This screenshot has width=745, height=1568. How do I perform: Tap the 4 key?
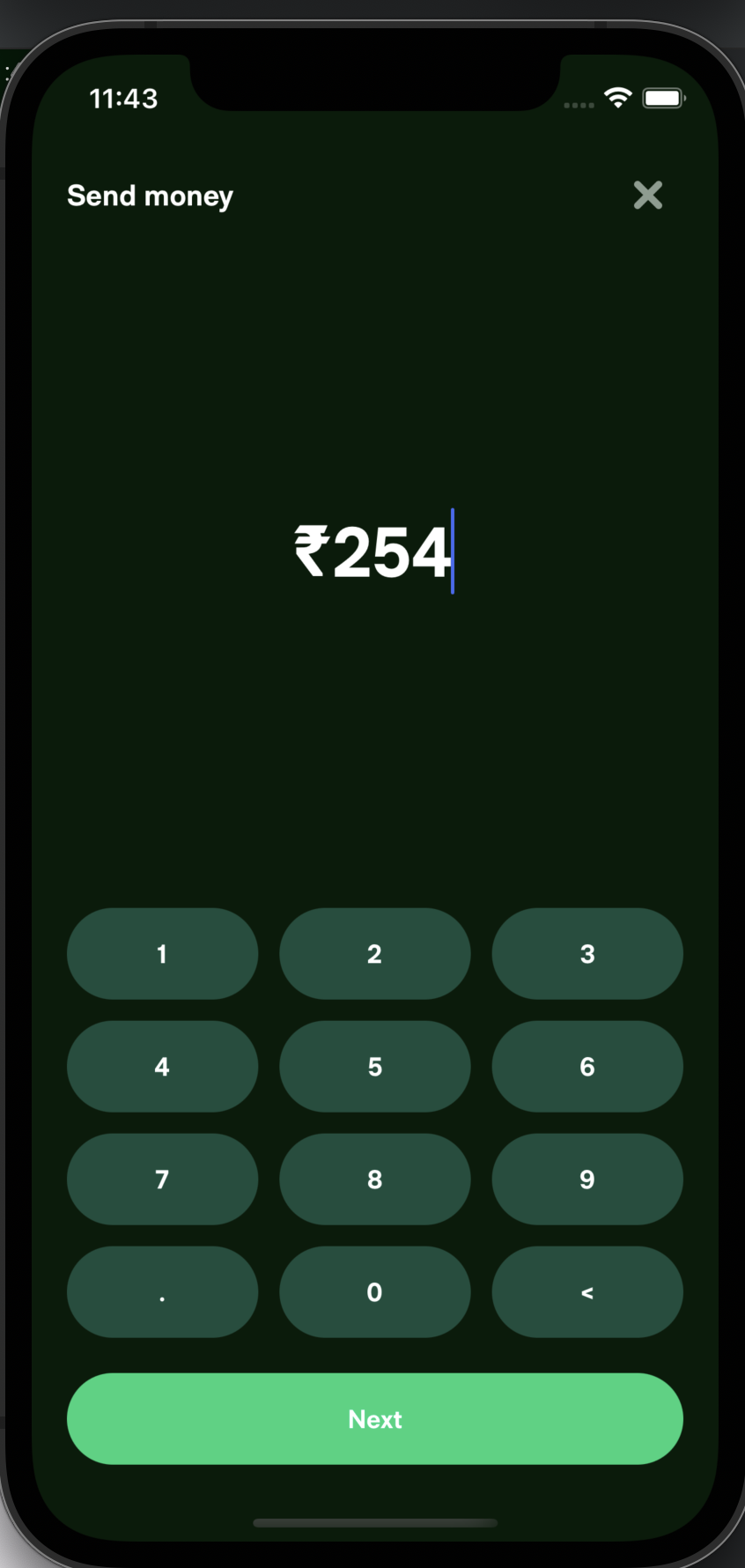coord(162,1066)
